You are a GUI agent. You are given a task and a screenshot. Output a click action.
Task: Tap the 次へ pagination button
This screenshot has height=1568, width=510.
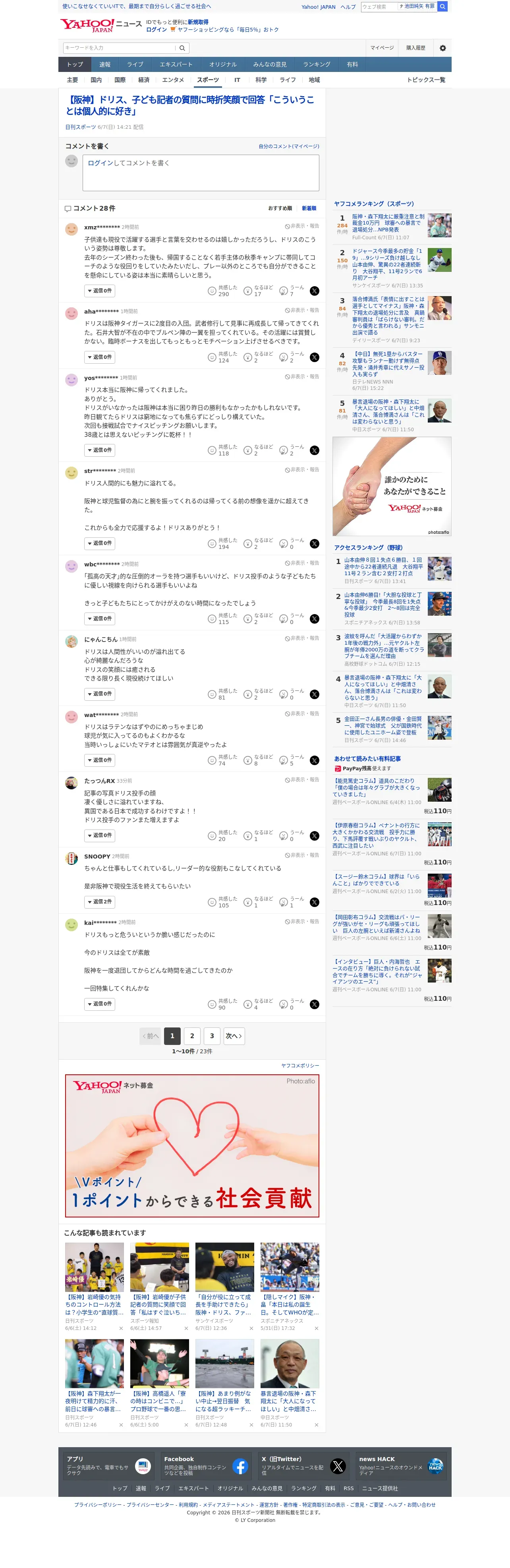click(234, 1036)
